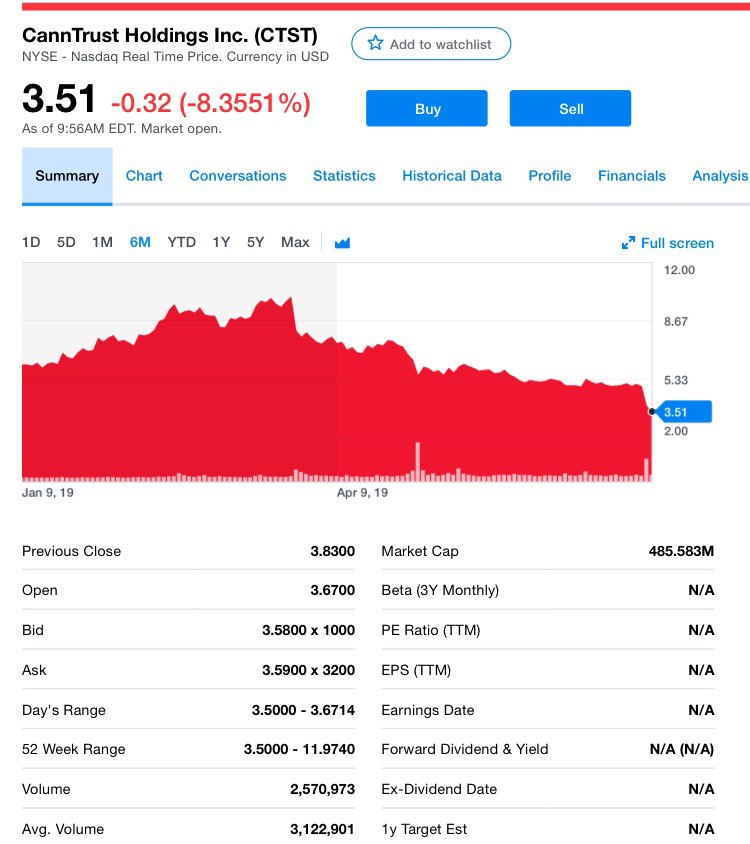Image resolution: width=750 pixels, height=844 pixels.
Task: Open the chart in Full screen
Action: (668, 243)
